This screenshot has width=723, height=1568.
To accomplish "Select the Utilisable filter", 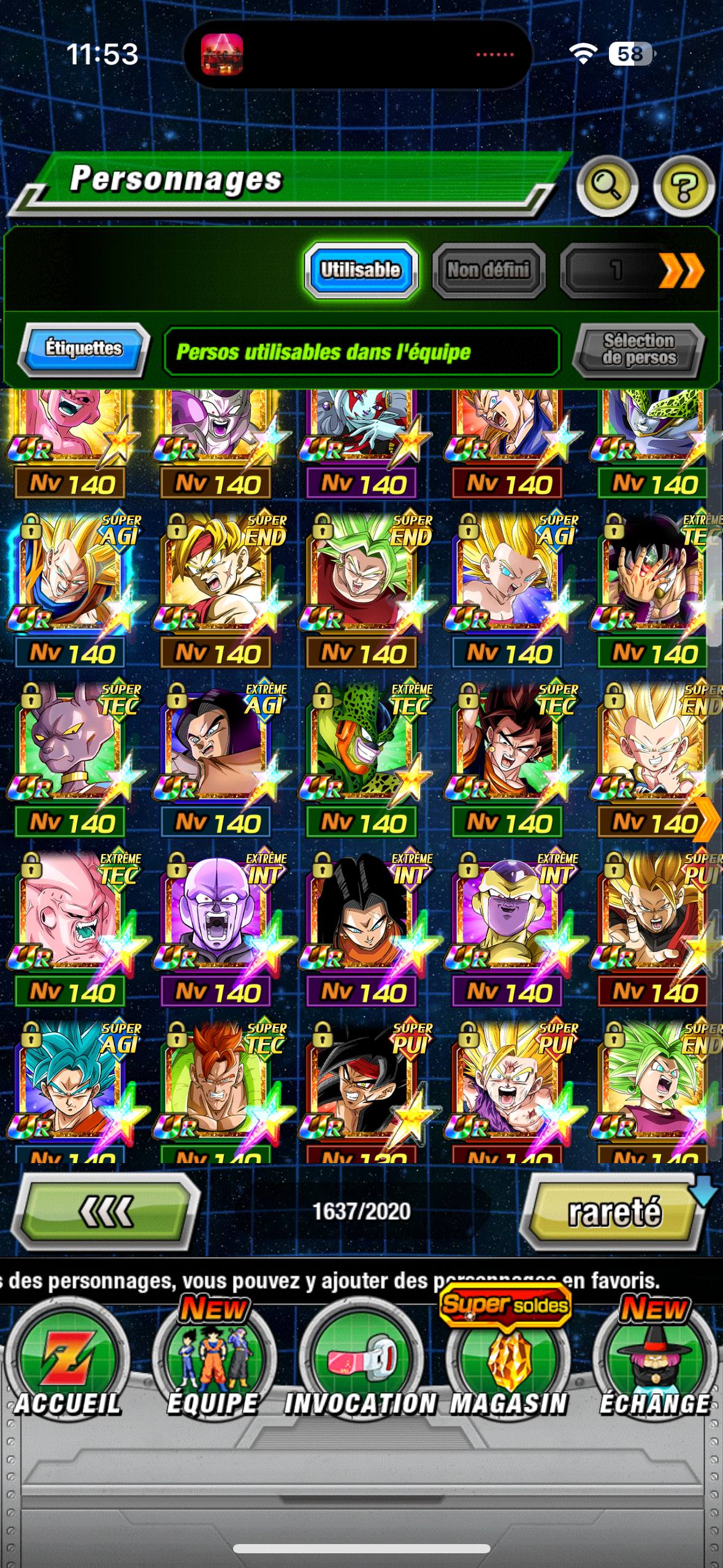I will pos(361,271).
